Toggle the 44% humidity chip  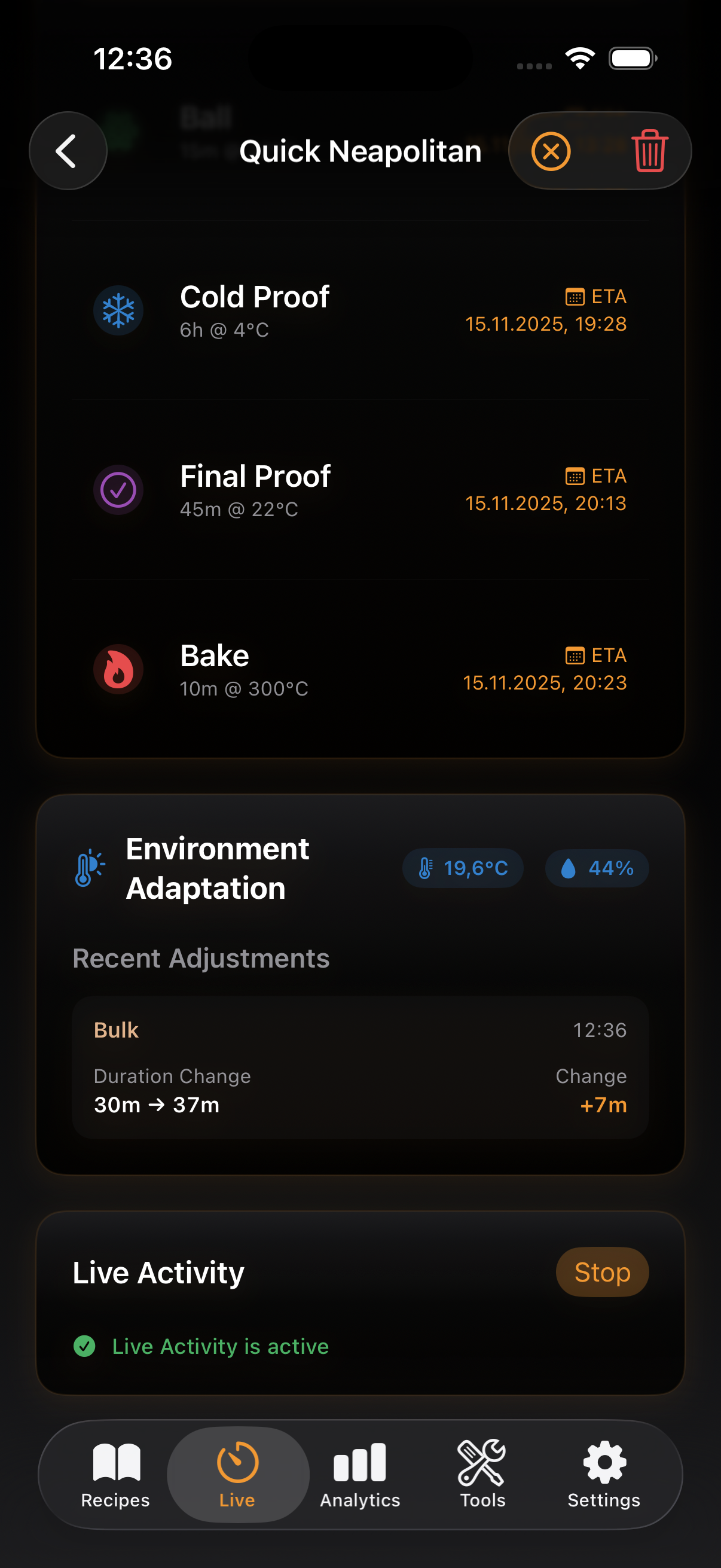coord(597,868)
